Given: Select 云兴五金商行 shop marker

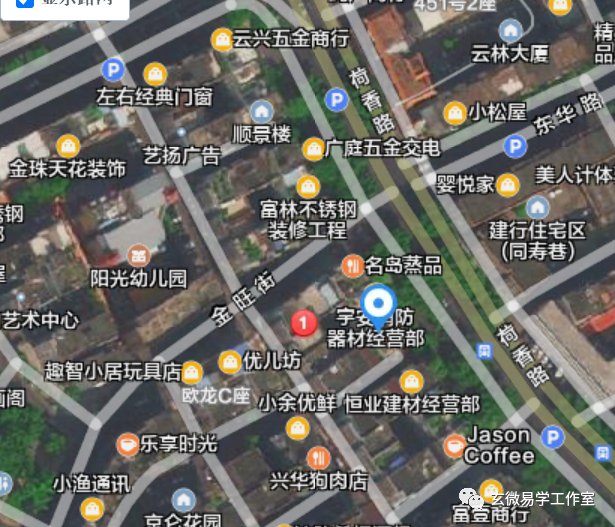Looking at the screenshot, I should 222,40.
